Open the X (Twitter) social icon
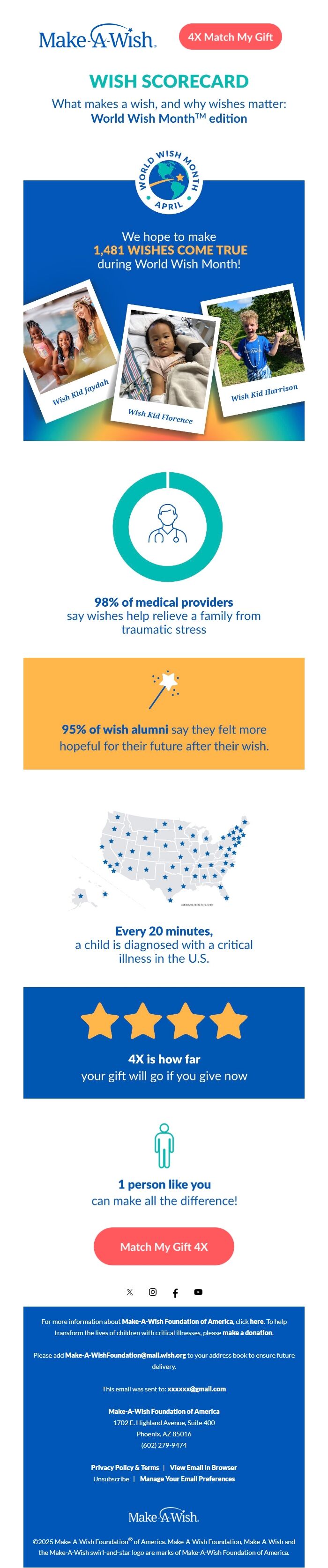 tap(130, 1292)
